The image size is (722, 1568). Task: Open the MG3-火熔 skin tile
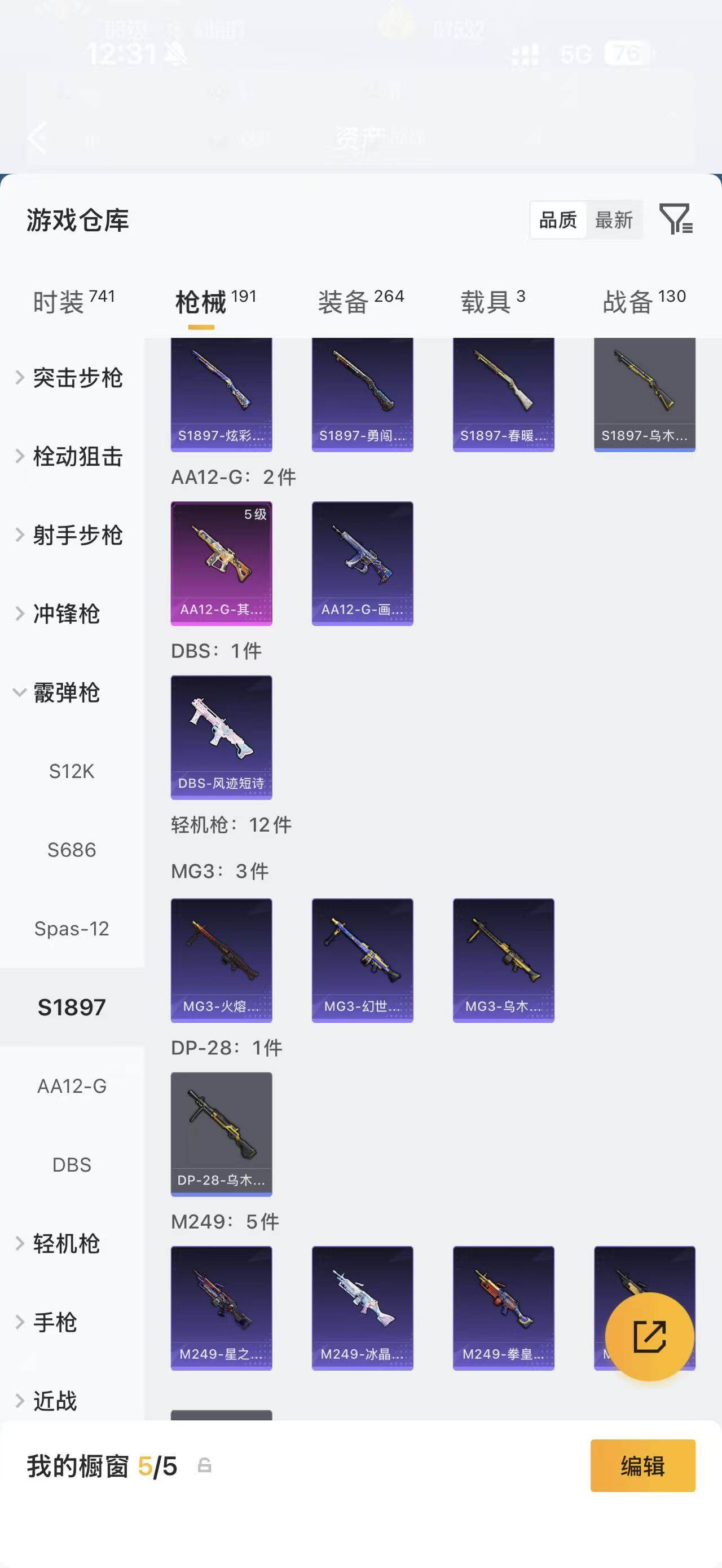pos(221,960)
